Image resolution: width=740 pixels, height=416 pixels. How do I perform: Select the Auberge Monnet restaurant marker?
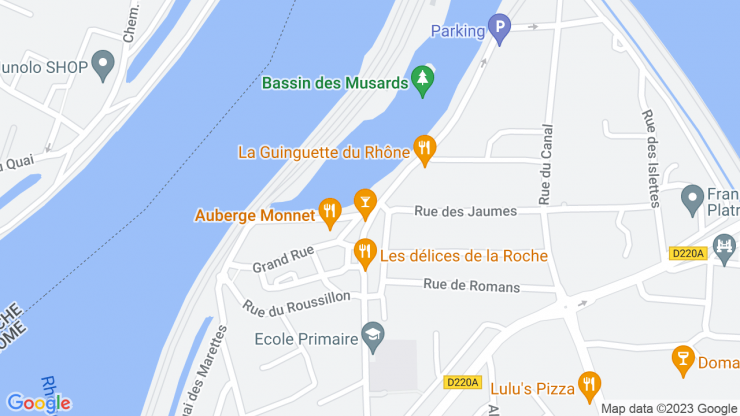(x=330, y=211)
